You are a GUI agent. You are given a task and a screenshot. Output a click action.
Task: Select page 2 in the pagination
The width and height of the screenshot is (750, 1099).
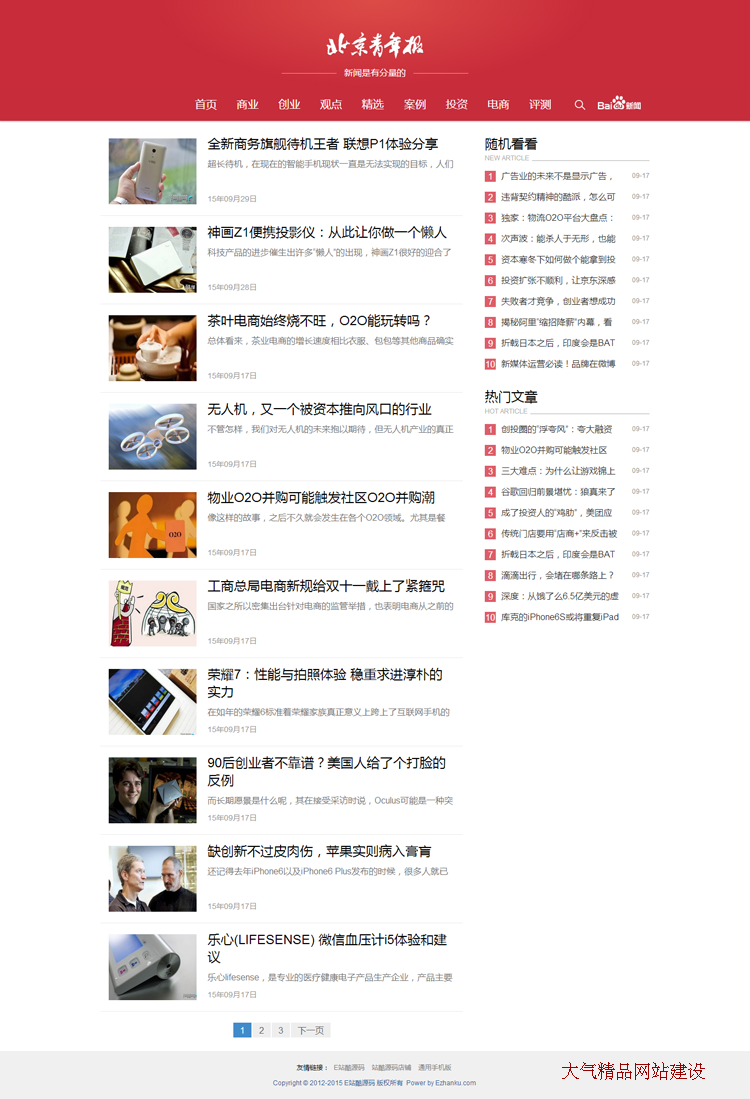(x=261, y=1029)
